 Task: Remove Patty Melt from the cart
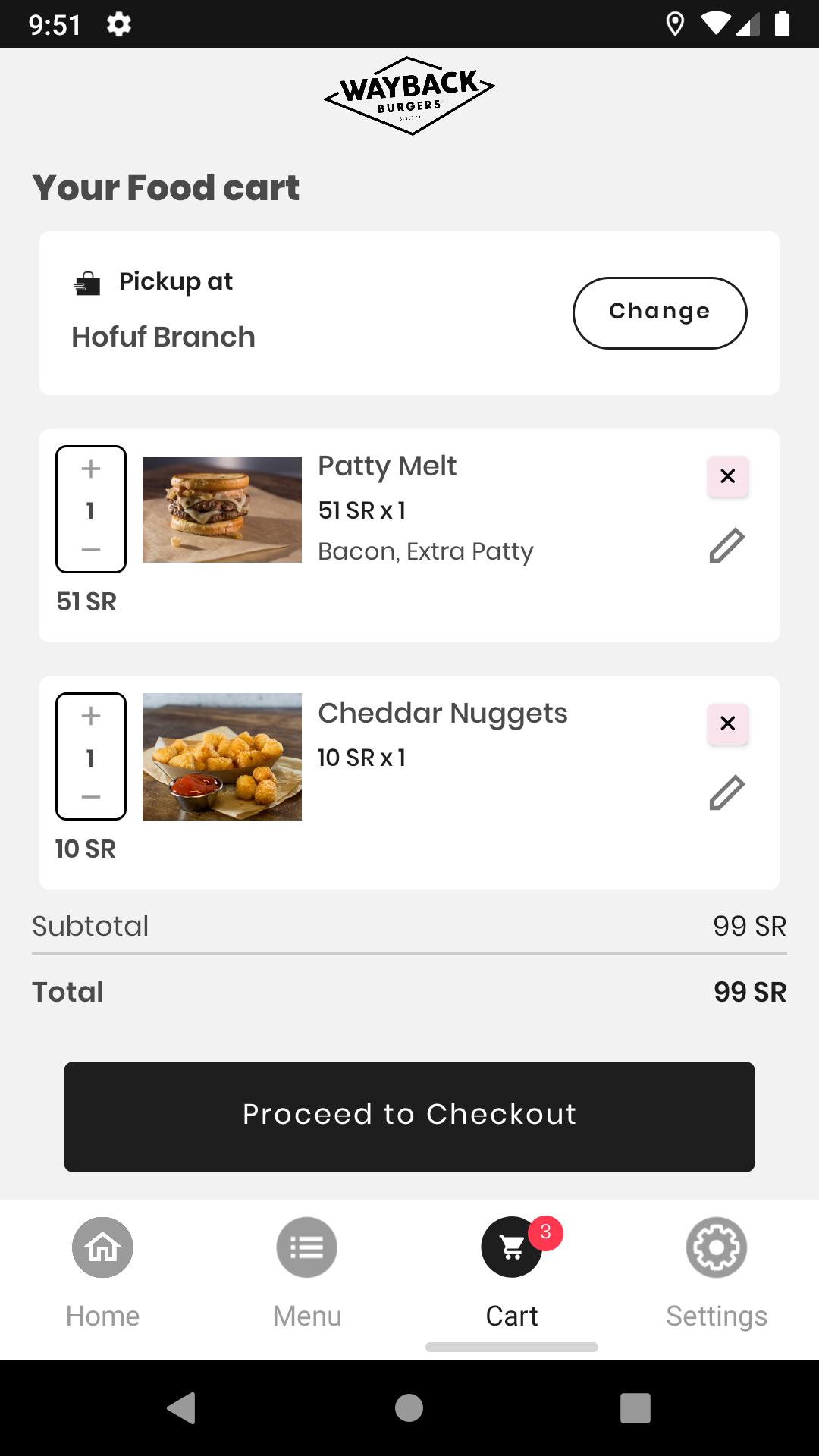click(x=728, y=476)
